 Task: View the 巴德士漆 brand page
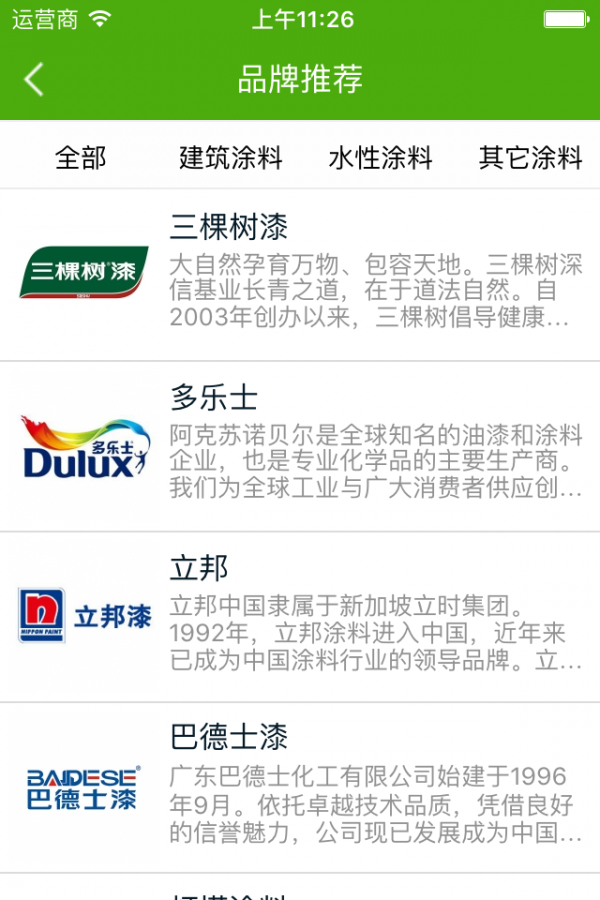pyautogui.click(x=300, y=786)
